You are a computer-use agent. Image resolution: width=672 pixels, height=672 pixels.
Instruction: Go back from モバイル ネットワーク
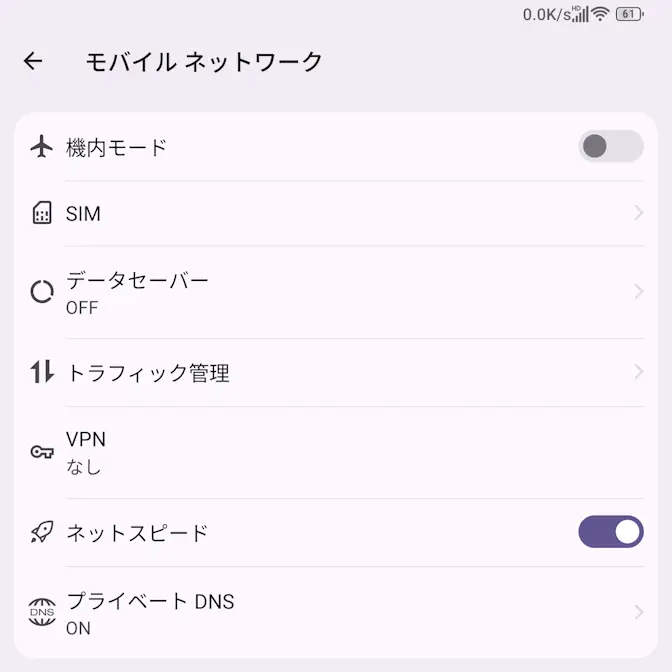(33, 62)
